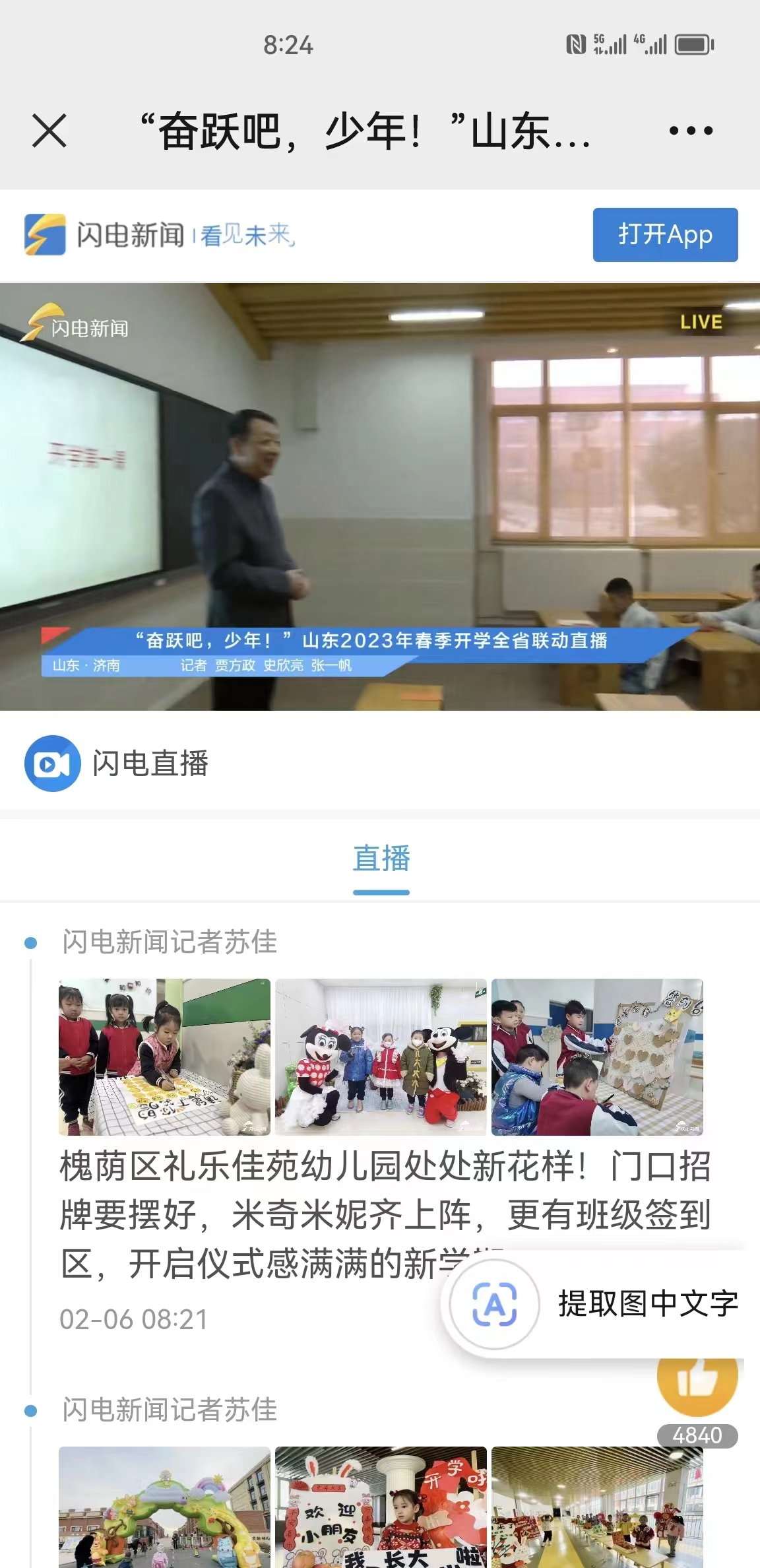The height and width of the screenshot is (1568, 760).
Task: Close the live broadcast web page
Action: 49,130
